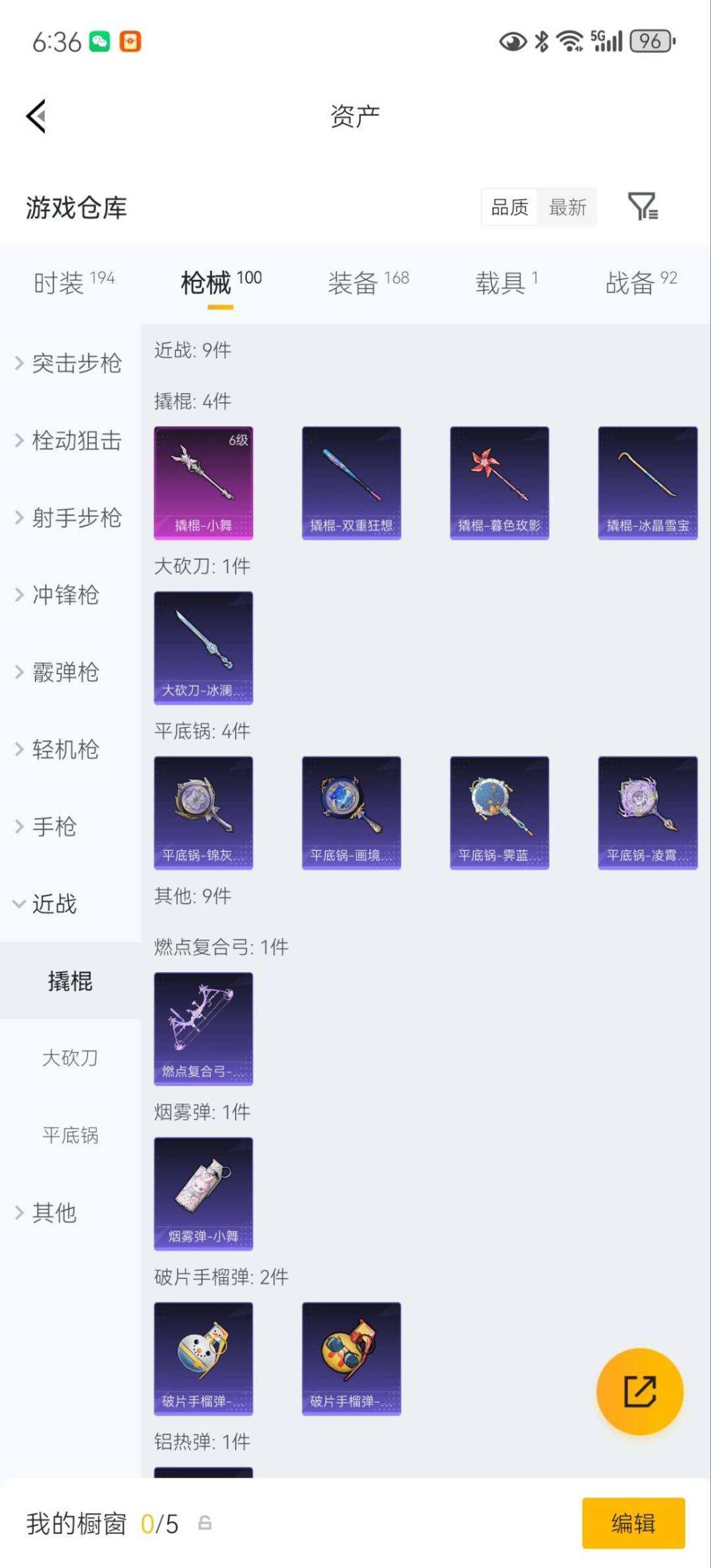The image size is (711, 1568).
Task: Tap the yellow share export button
Action: [x=639, y=1390]
